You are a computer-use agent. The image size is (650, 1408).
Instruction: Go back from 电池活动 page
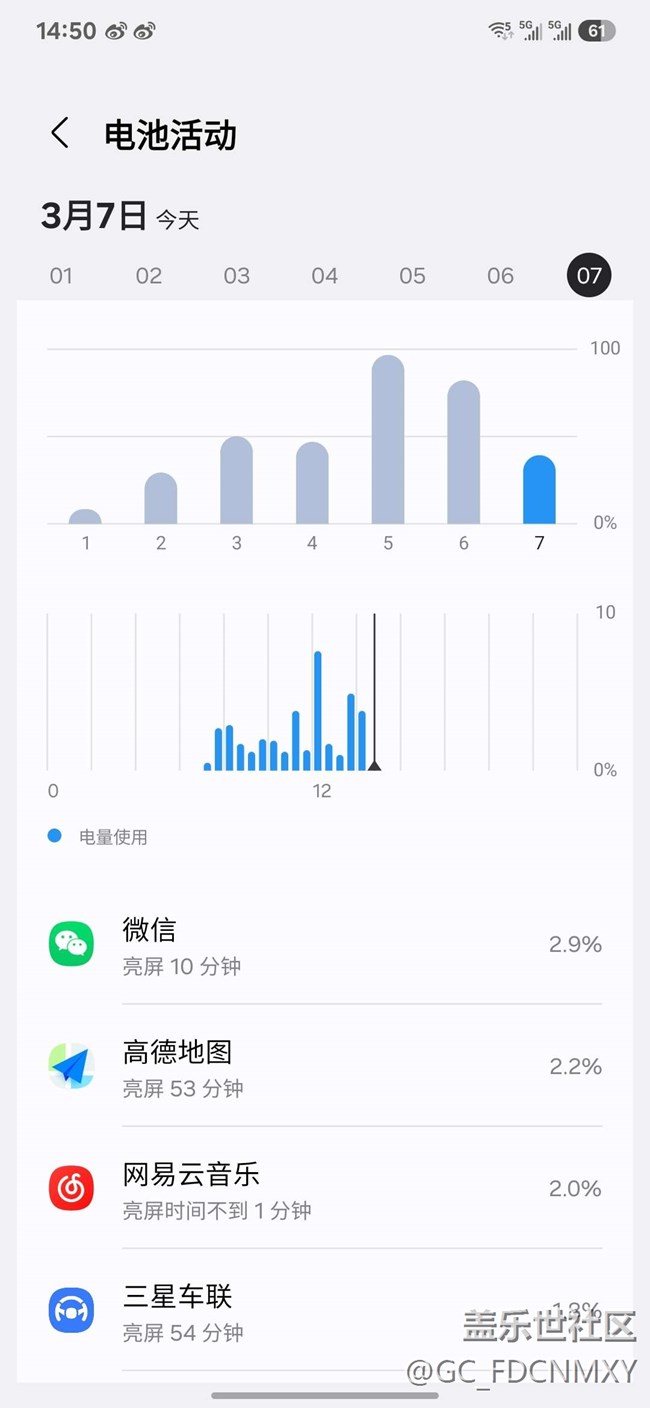pos(60,133)
